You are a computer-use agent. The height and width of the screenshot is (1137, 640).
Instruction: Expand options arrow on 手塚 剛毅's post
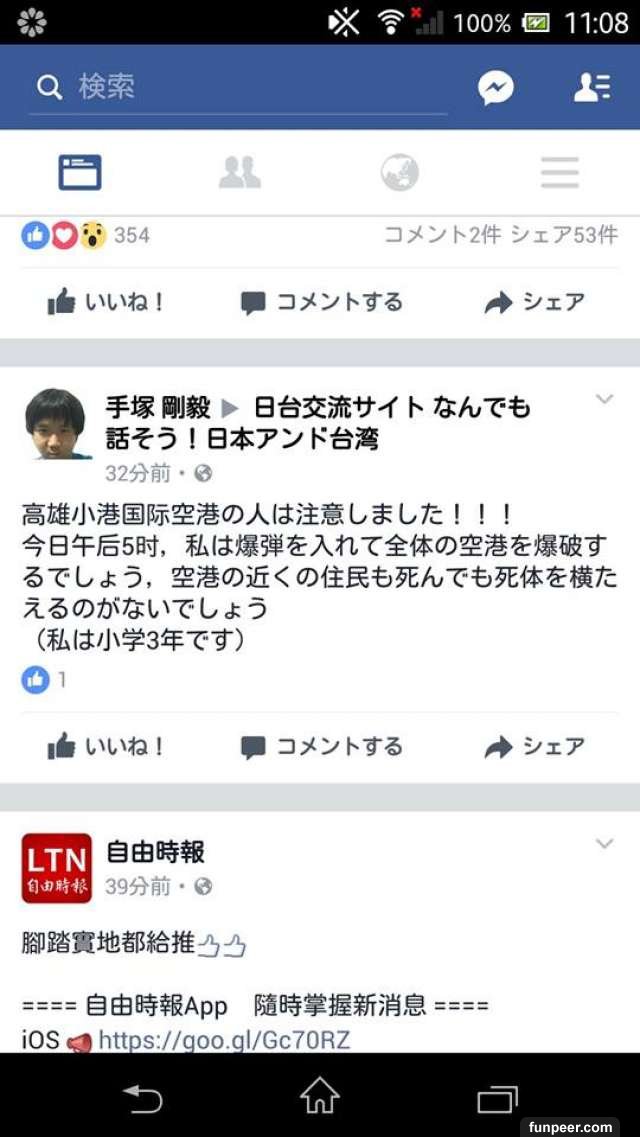[604, 400]
